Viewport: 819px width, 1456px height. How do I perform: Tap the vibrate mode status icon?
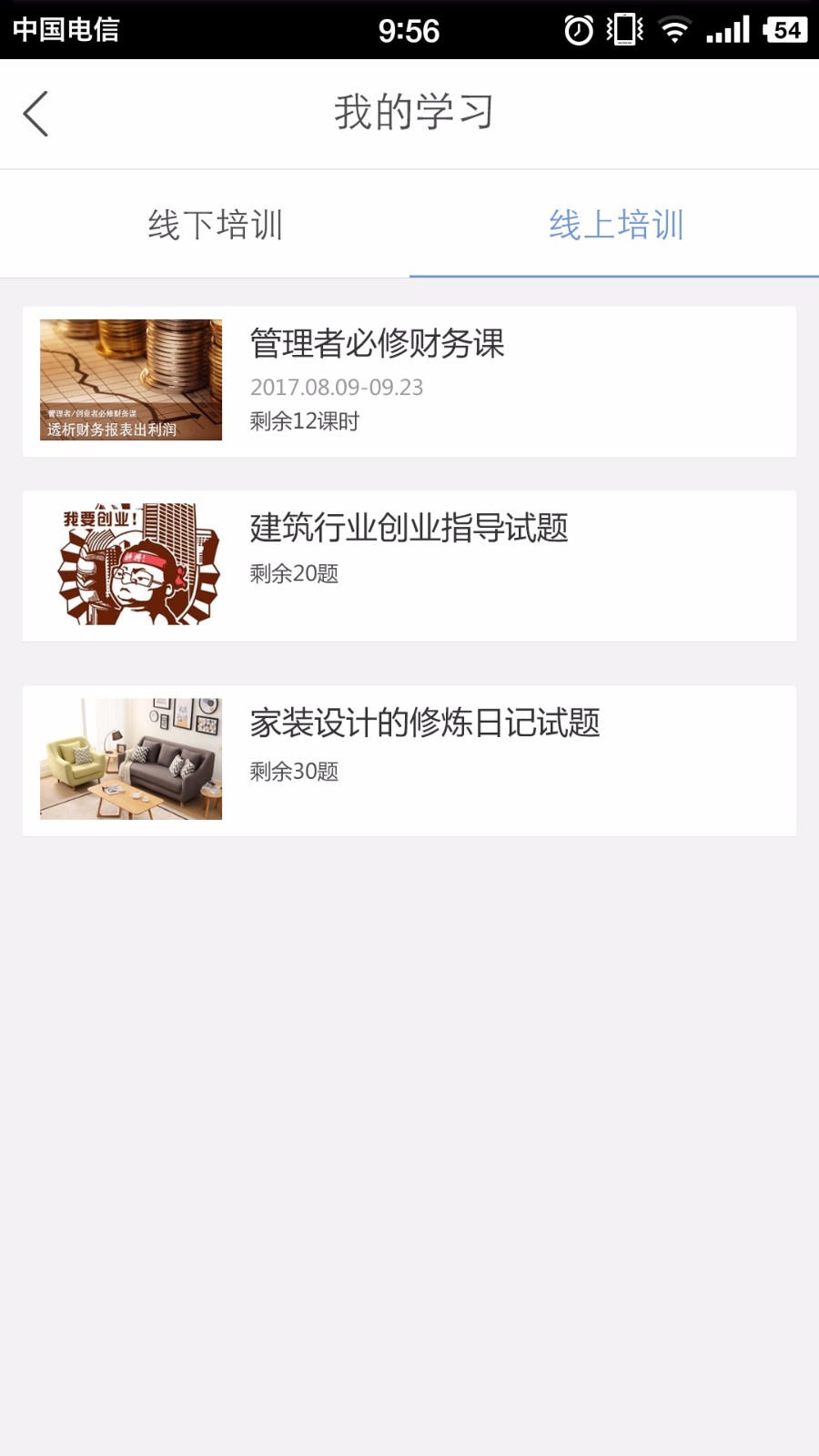point(625,30)
